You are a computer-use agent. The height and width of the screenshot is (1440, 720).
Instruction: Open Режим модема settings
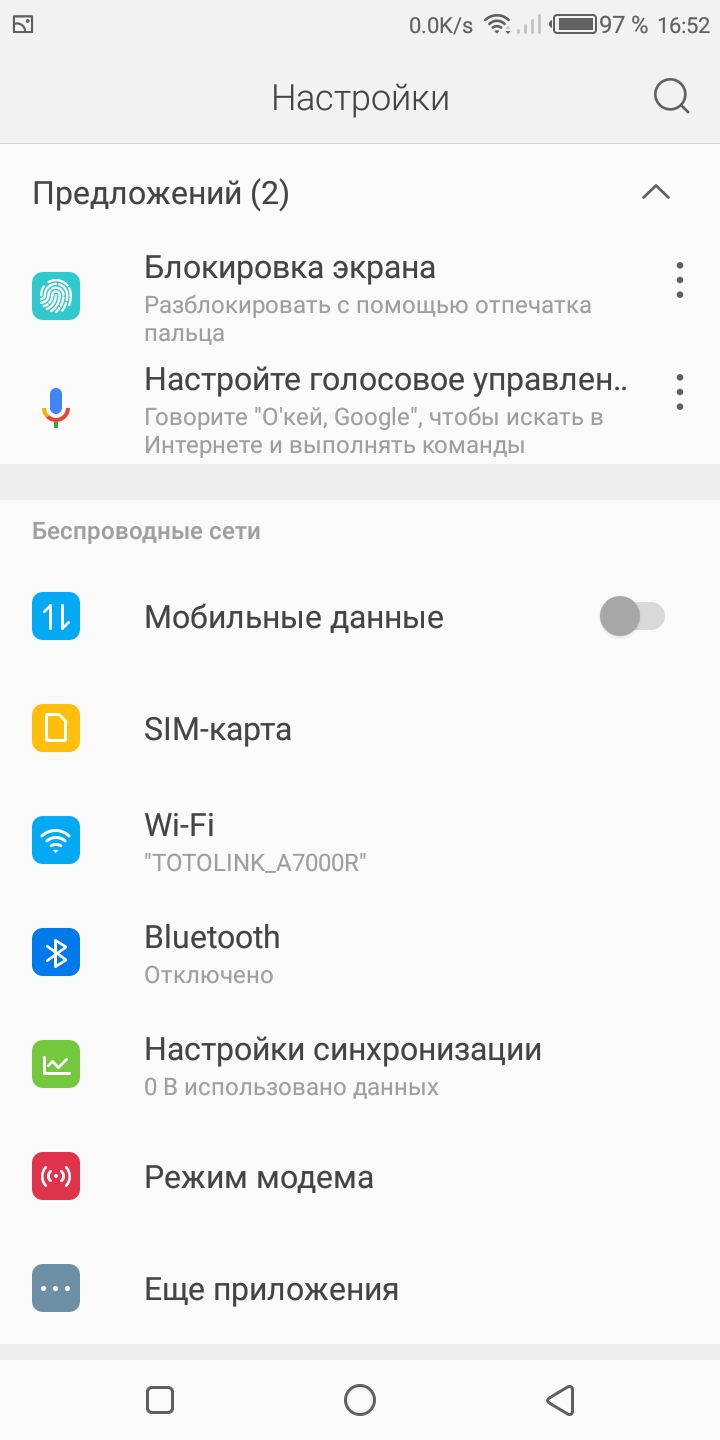pos(360,1177)
